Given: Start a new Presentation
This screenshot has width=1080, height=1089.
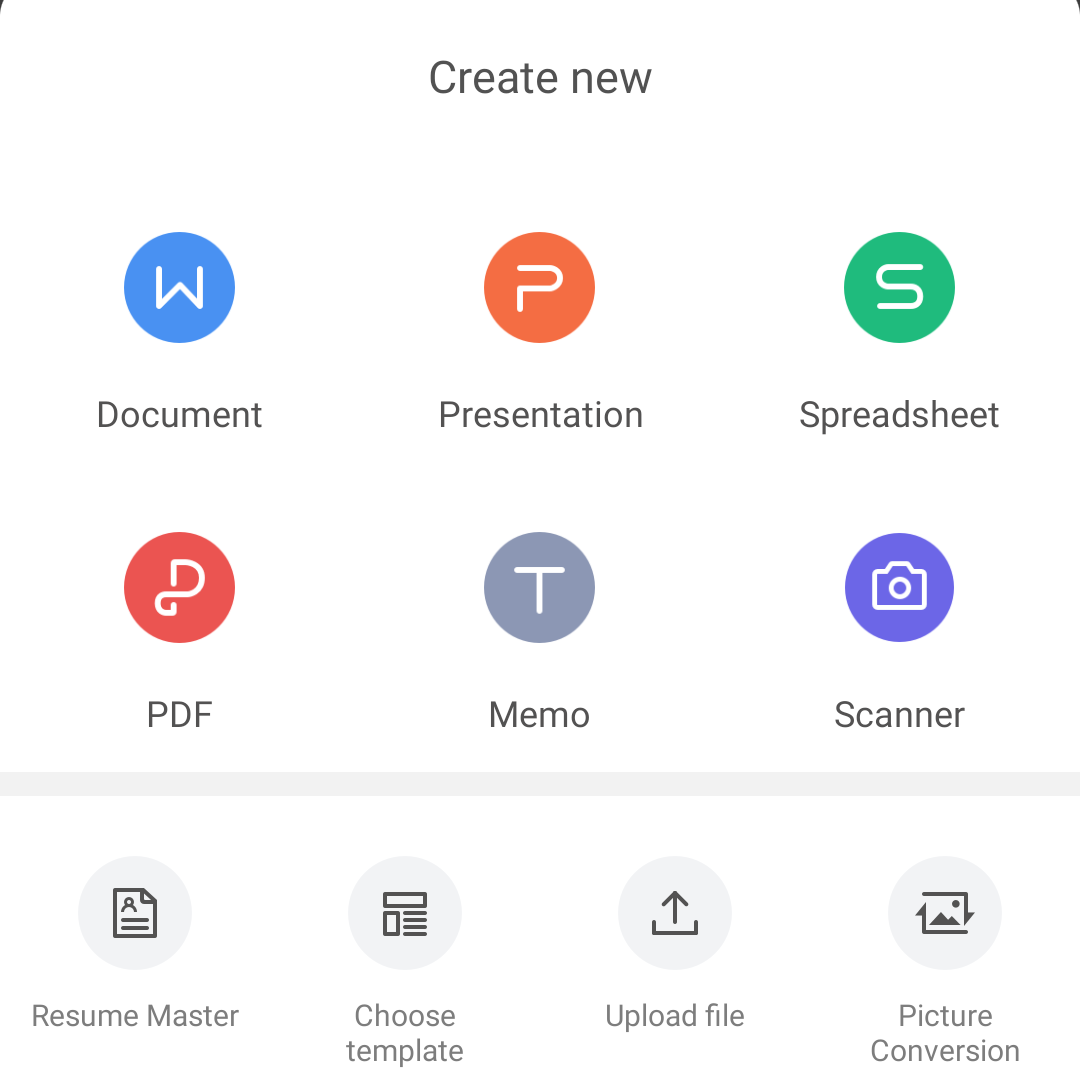Looking at the screenshot, I should pos(540,288).
